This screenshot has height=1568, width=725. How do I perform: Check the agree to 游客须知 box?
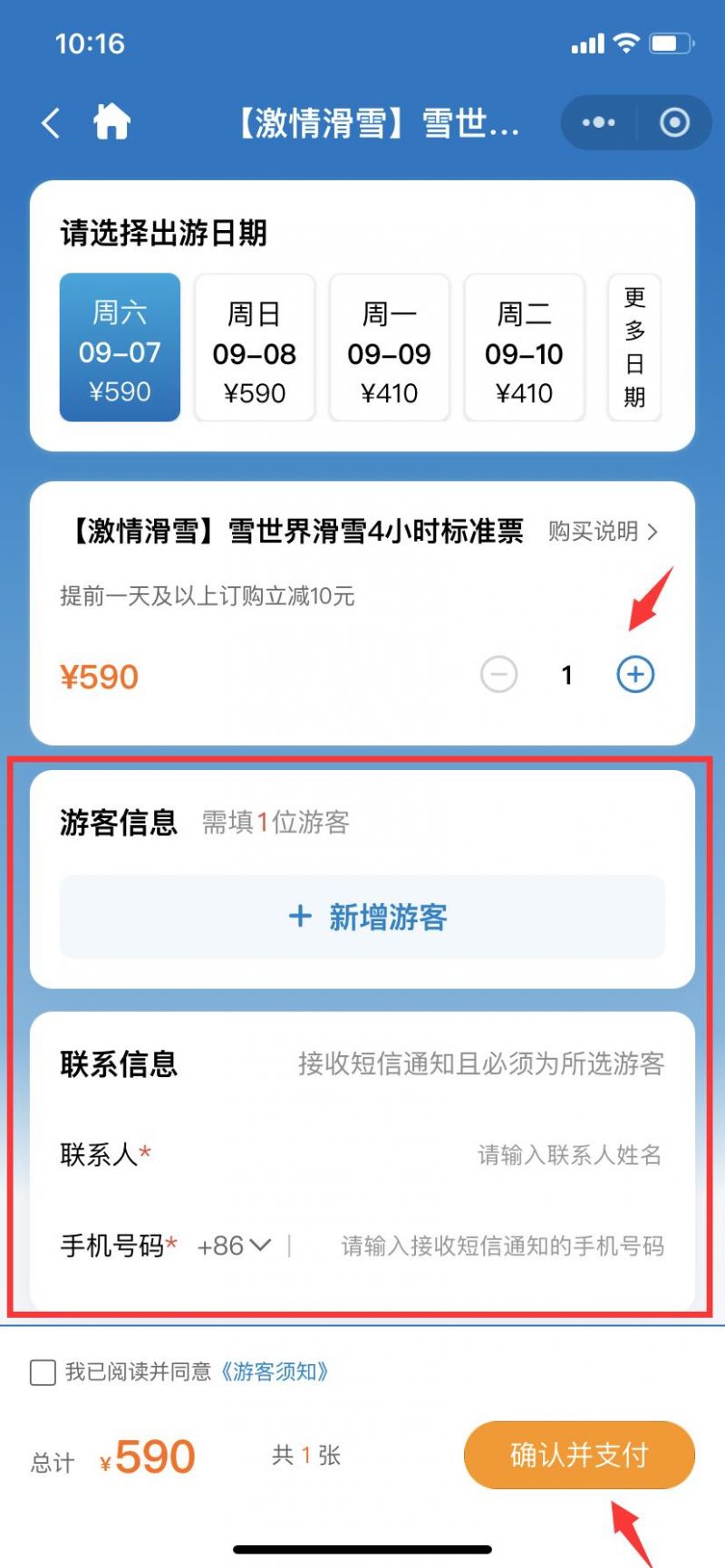click(x=43, y=1372)
